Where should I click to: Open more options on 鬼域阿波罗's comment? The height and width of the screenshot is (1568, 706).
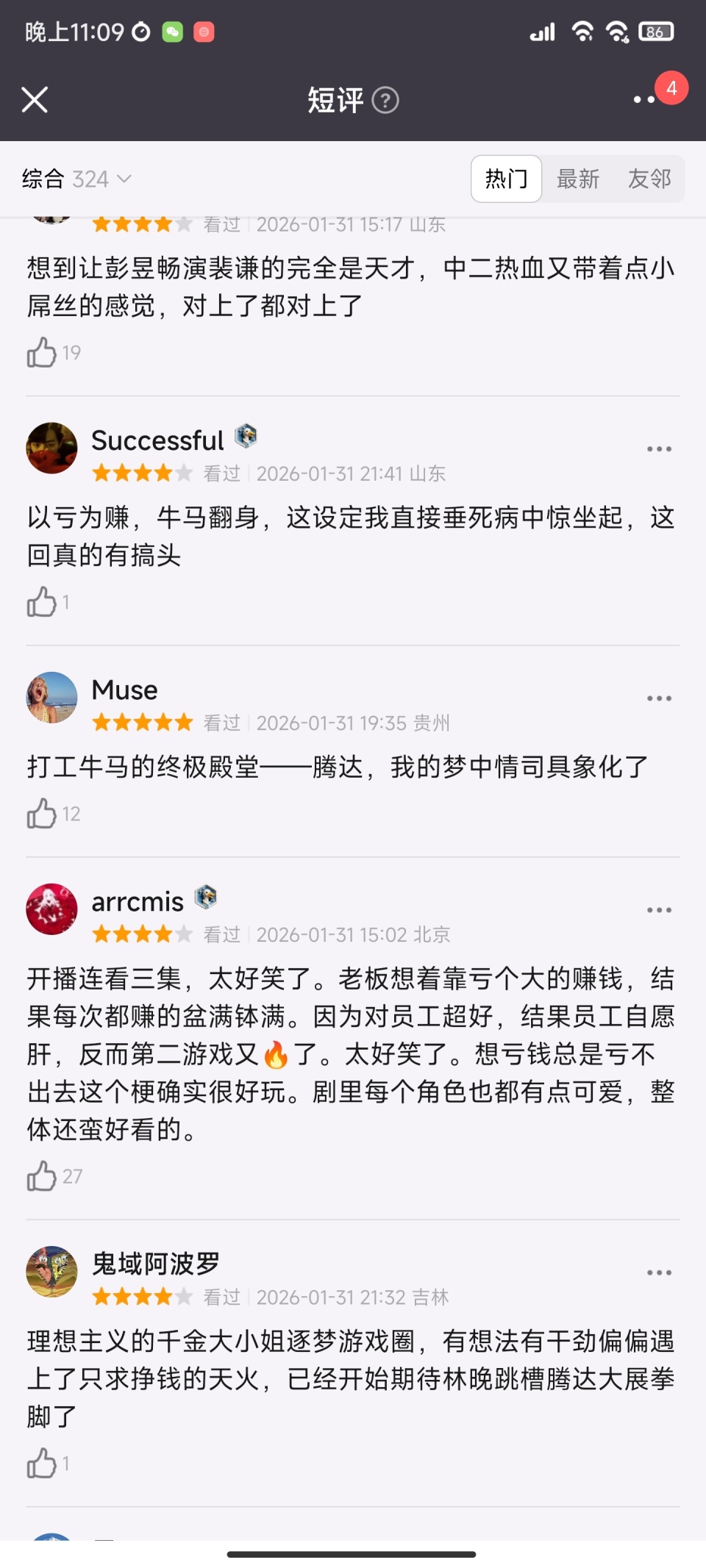coord(660,1271)
